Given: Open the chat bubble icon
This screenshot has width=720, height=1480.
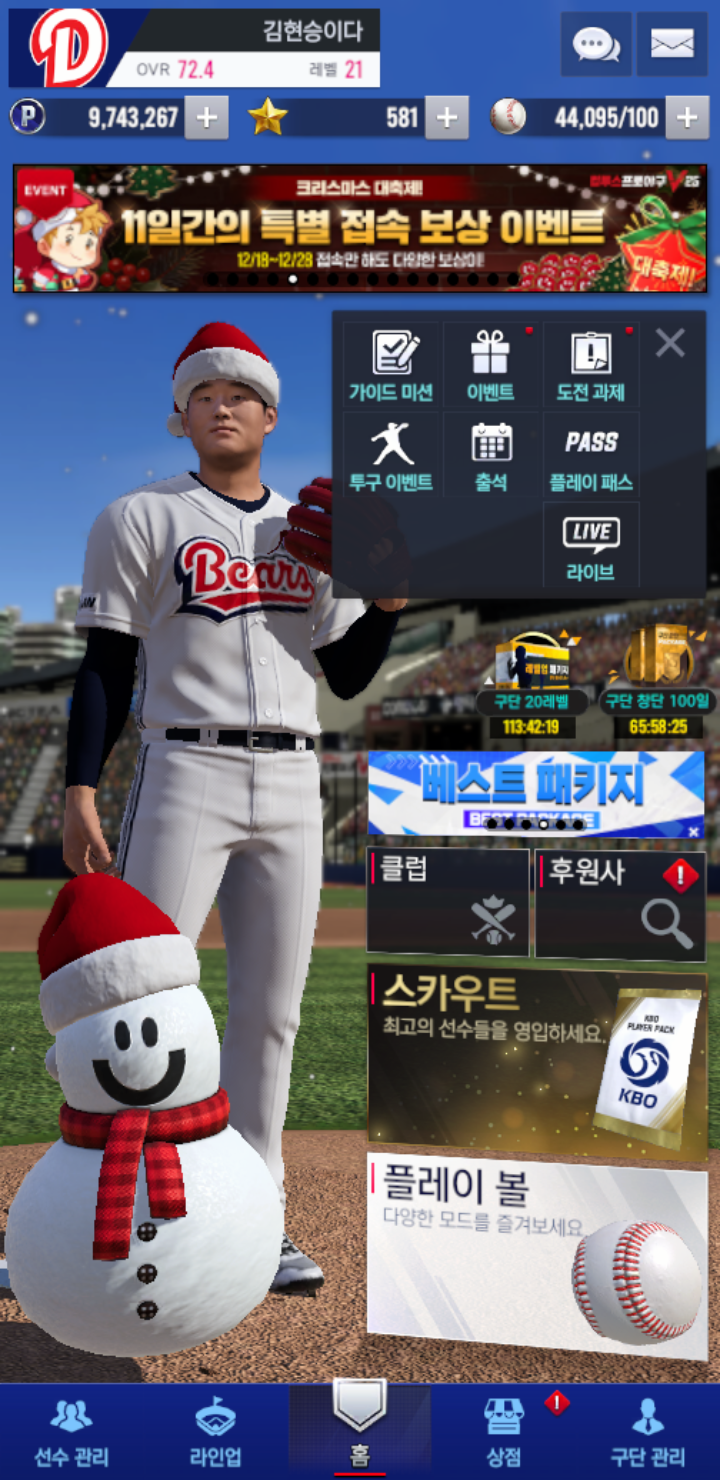Looking at the screenshot, I should click(x=595, y=44).
